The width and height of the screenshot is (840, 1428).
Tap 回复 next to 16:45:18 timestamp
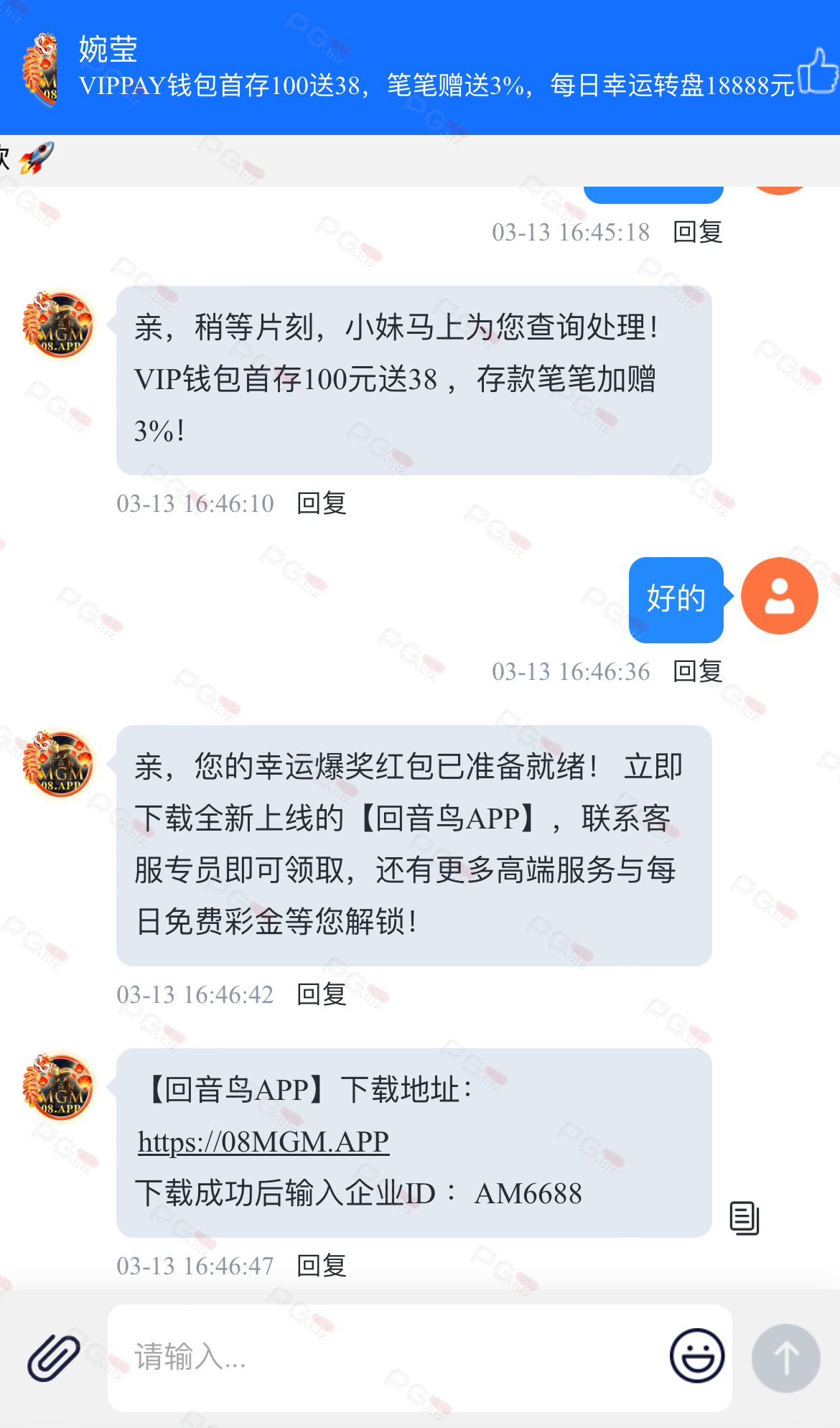pos(698,232)
